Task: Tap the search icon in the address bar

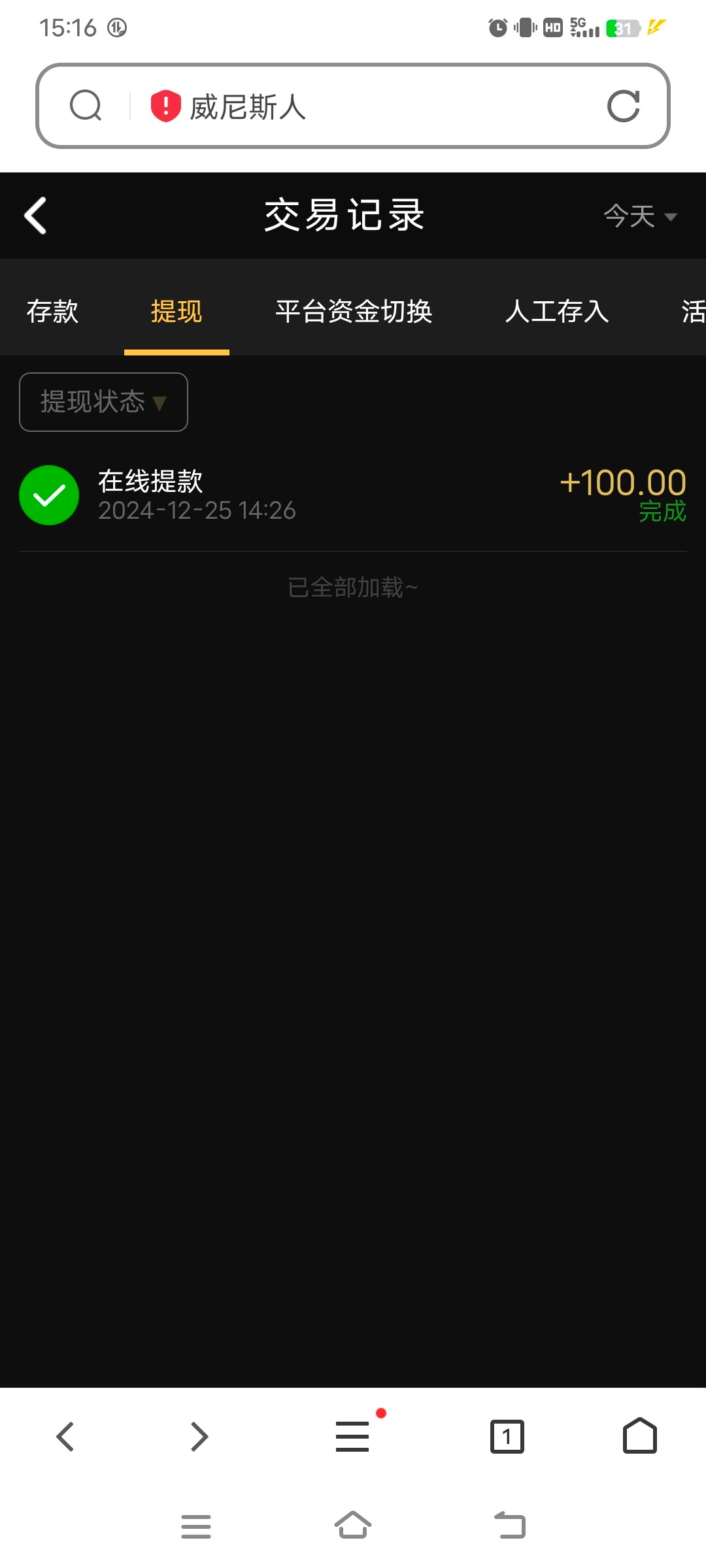Action: (x=86, y=106)
